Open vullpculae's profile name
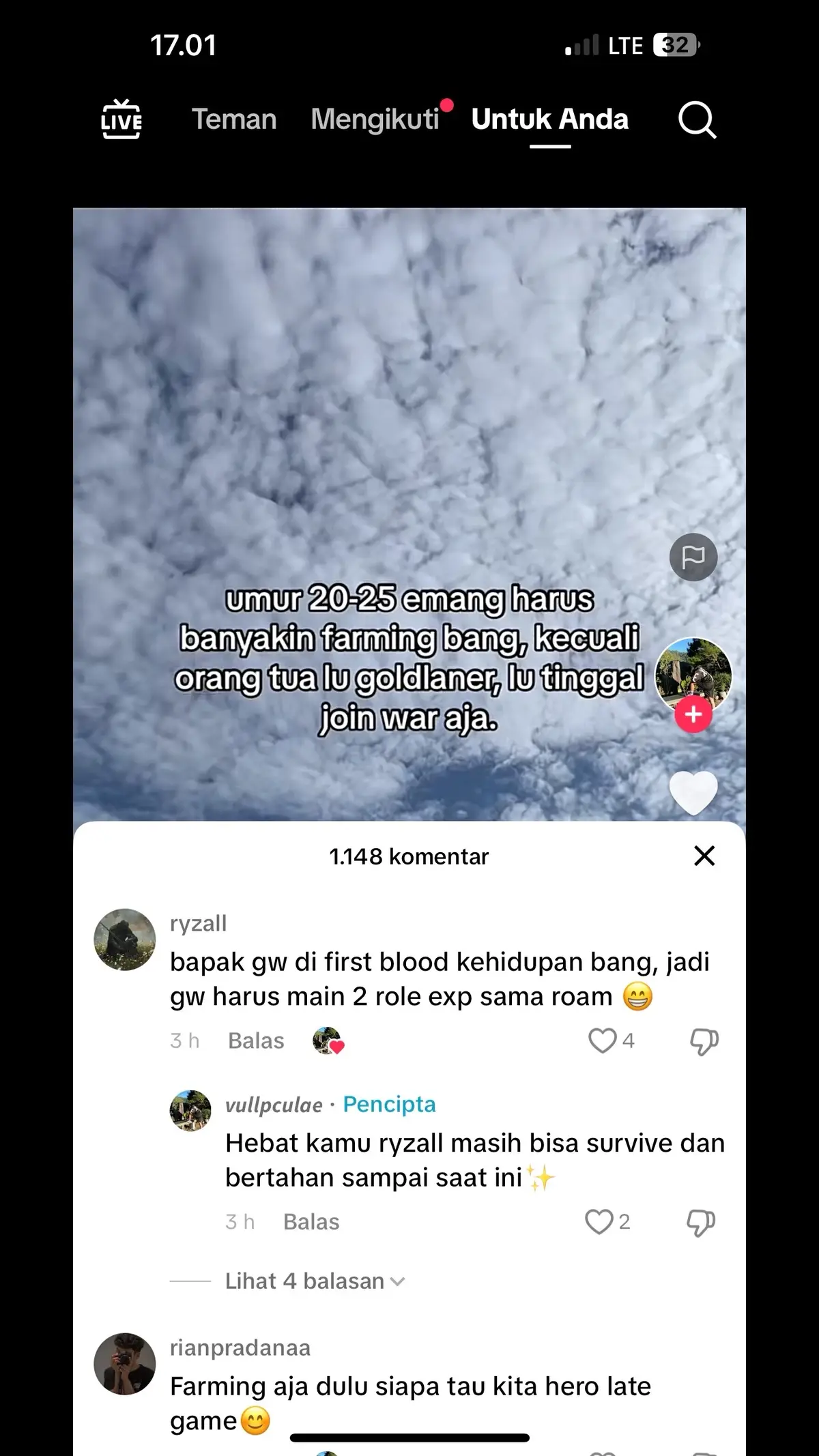Screen dimensions: 819x1456 click(274, 1104)
